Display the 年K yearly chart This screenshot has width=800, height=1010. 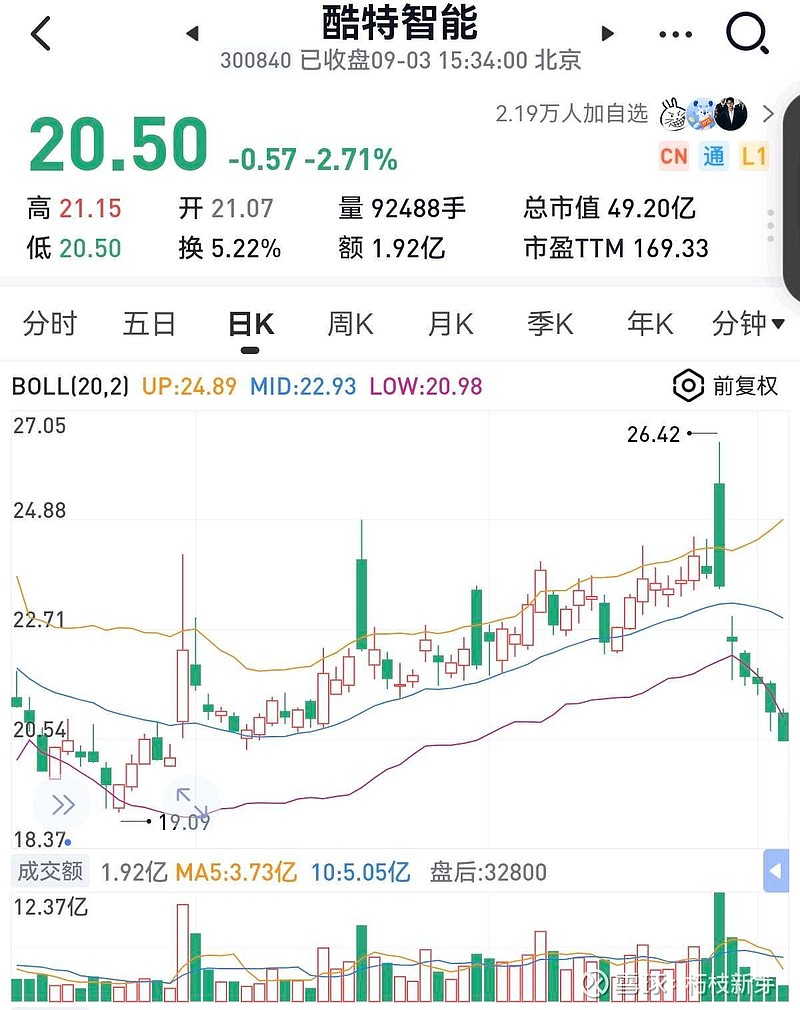(x=650, y=324)
